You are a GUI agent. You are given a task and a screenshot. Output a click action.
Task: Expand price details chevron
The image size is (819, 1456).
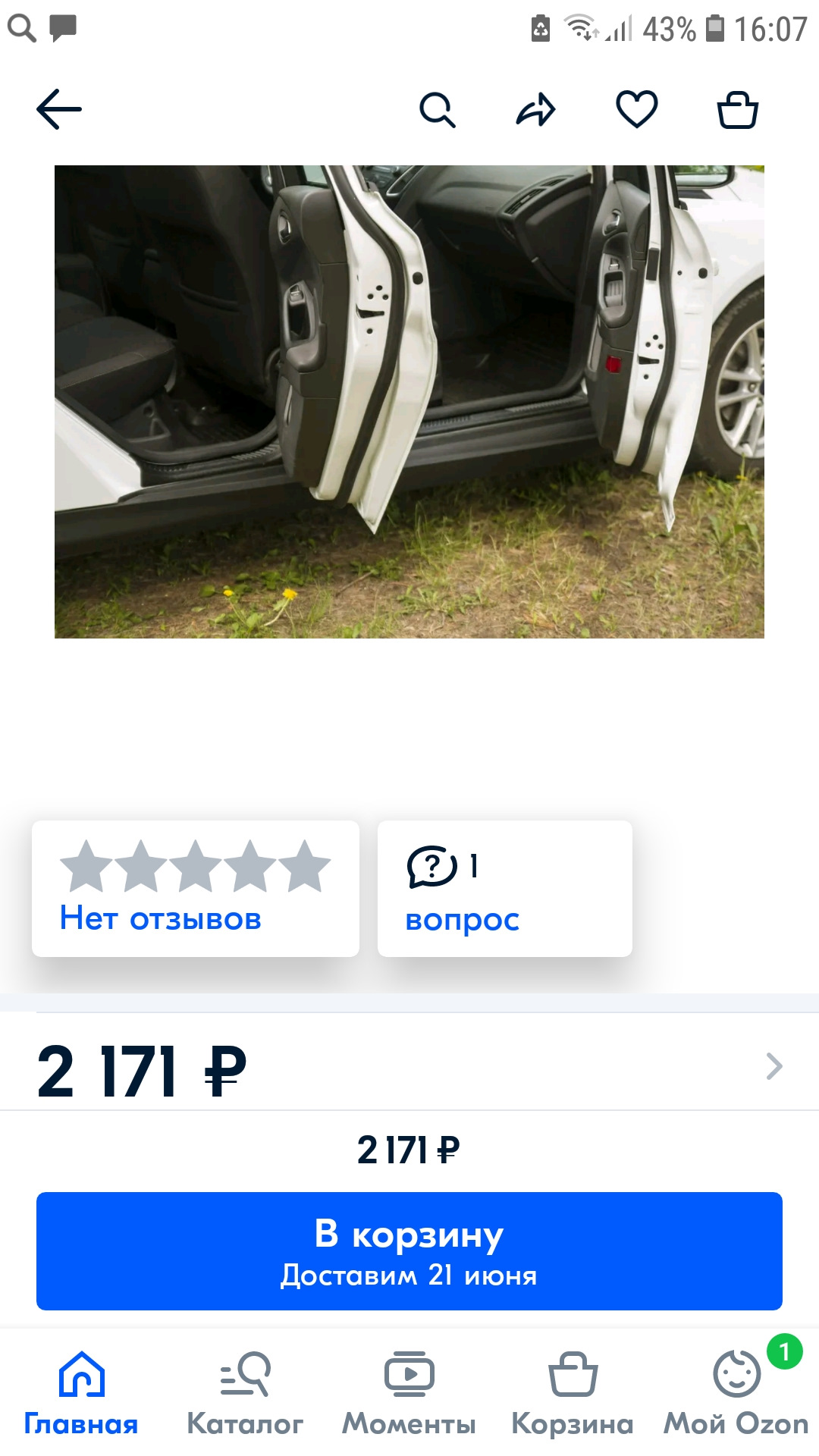[x=773, y=1066]
